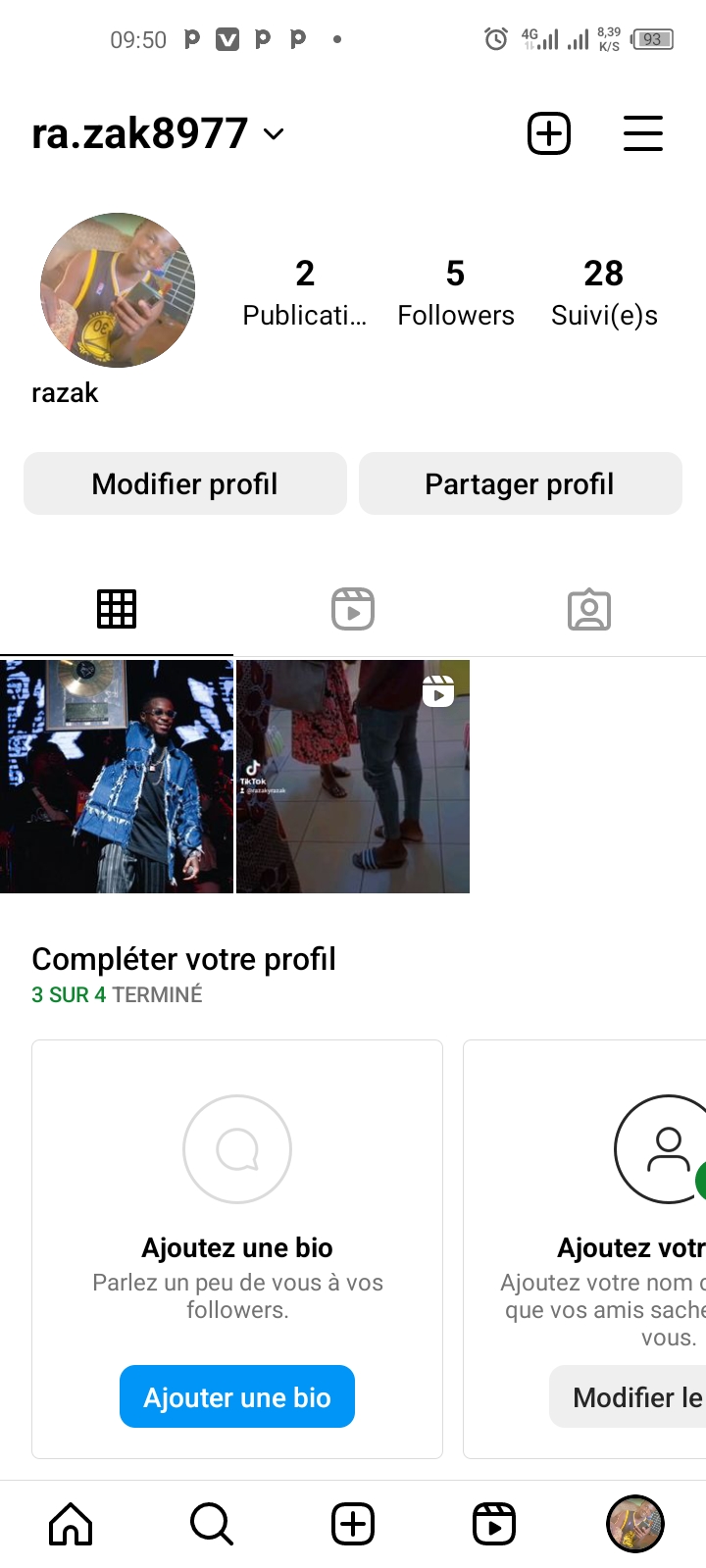Switch to the posts grid tab

click(117, 609)
